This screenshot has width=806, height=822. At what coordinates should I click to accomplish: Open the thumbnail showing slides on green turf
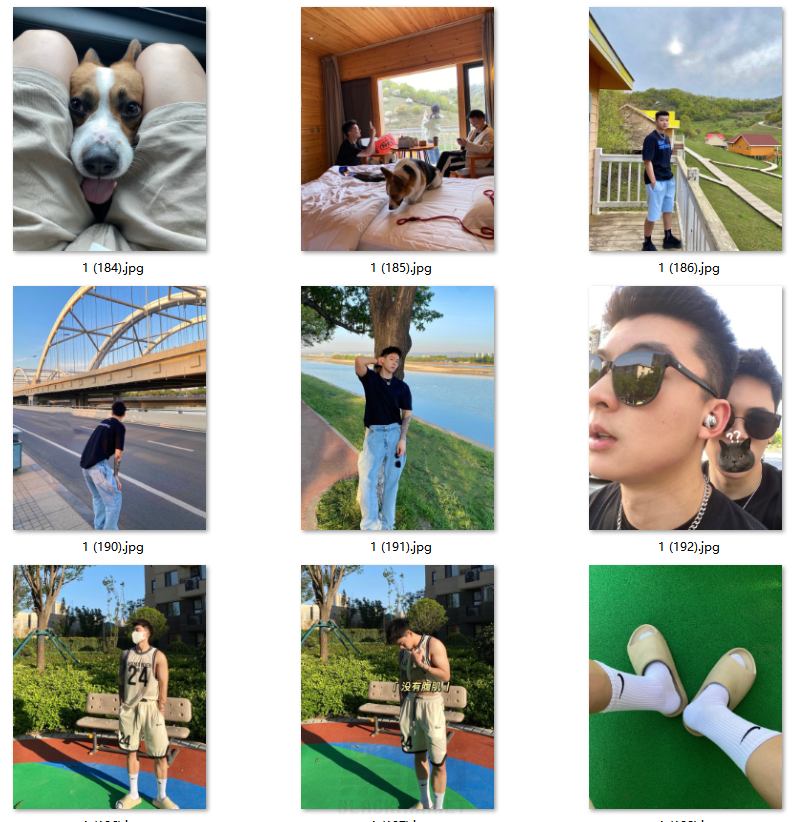click(x=685, y=687)
